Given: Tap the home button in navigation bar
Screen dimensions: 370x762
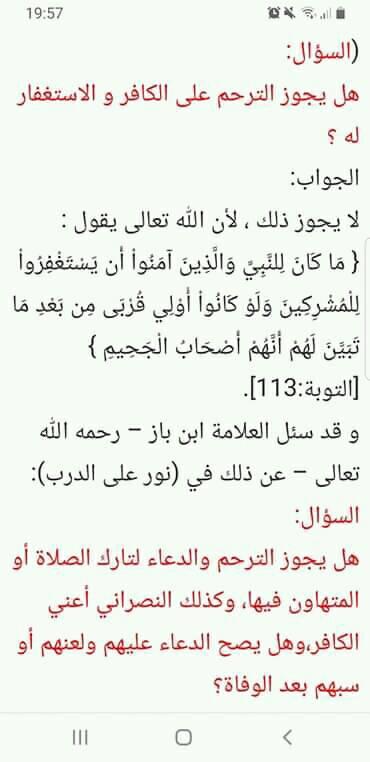Looking at the screenshot, I should tap(183, 737).
